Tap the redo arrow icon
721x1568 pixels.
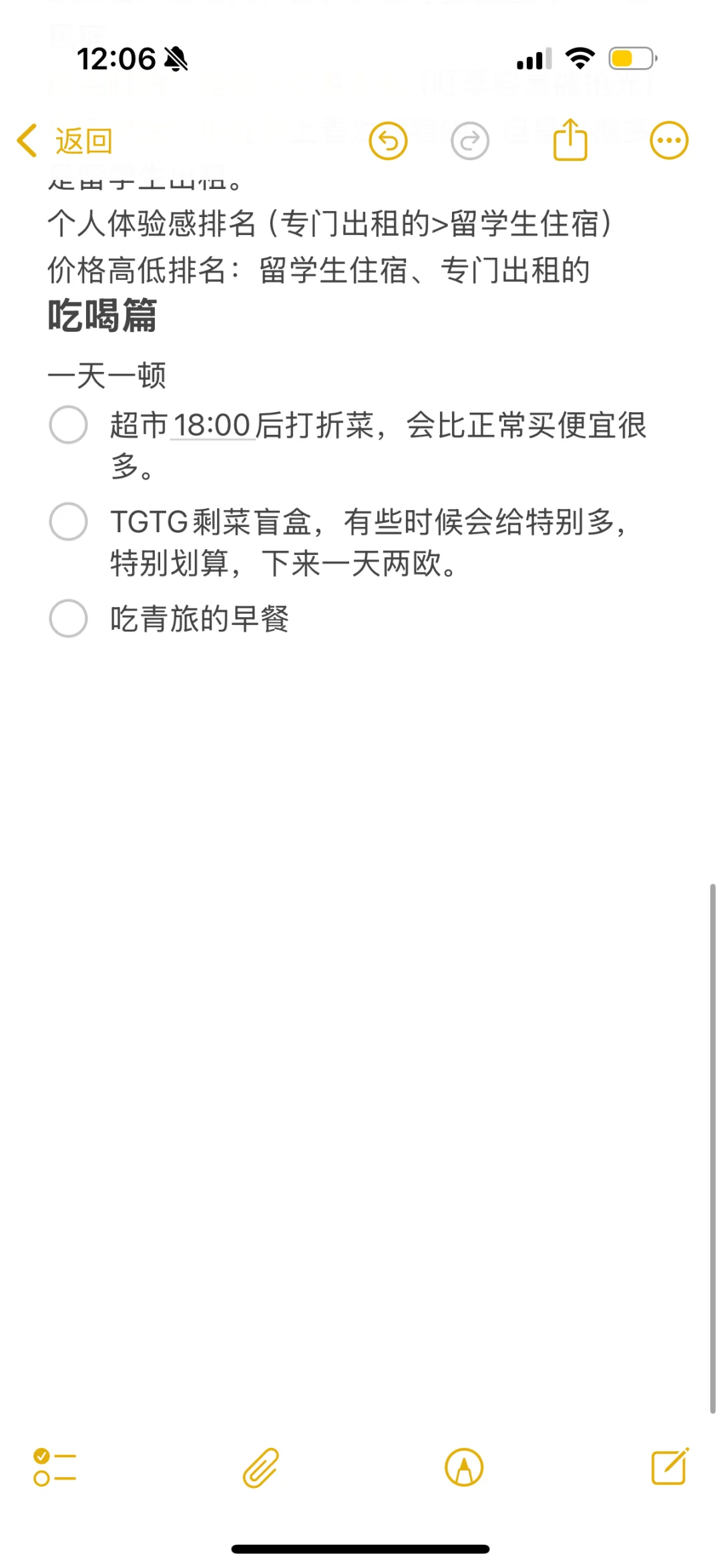tap(470, 141)
